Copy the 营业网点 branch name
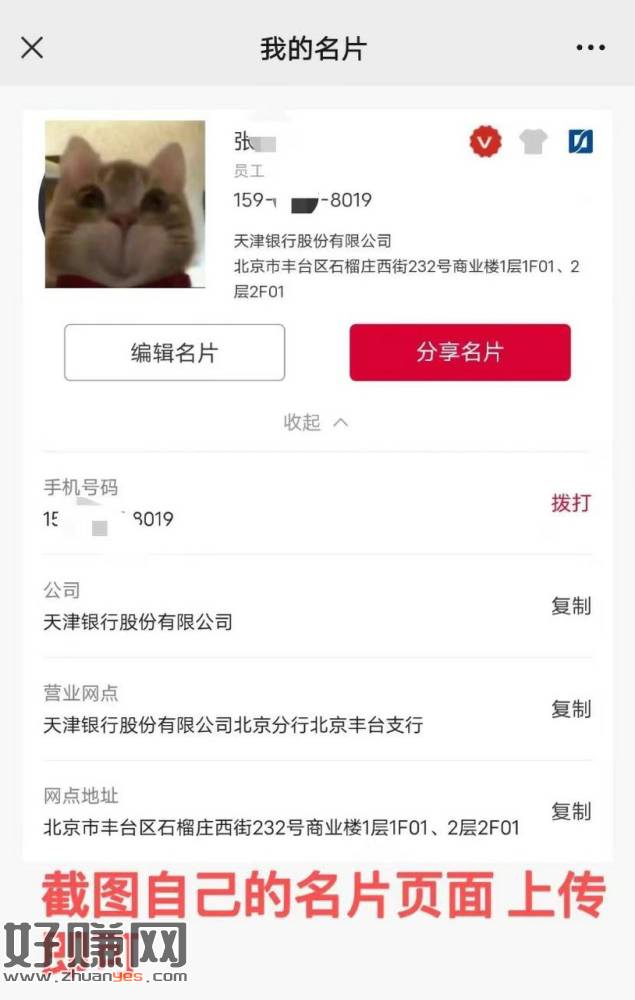 pyautogui.click(x=570, y=709)
